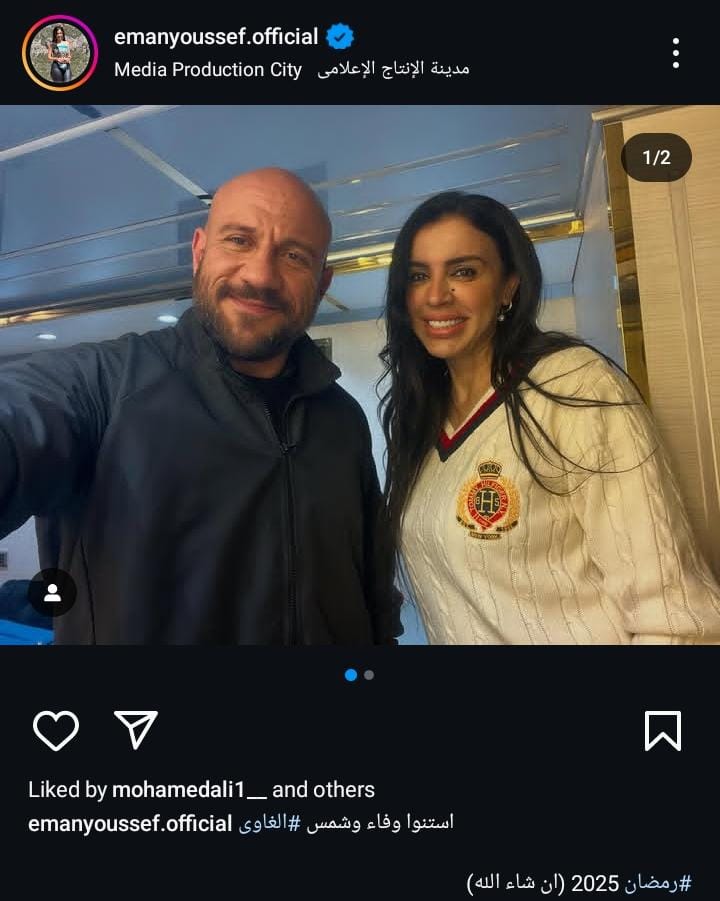This screenshot has width=720, height=901.
Task: Open emanyoussef.official name in the caption
Action: (x=130, y=823)
